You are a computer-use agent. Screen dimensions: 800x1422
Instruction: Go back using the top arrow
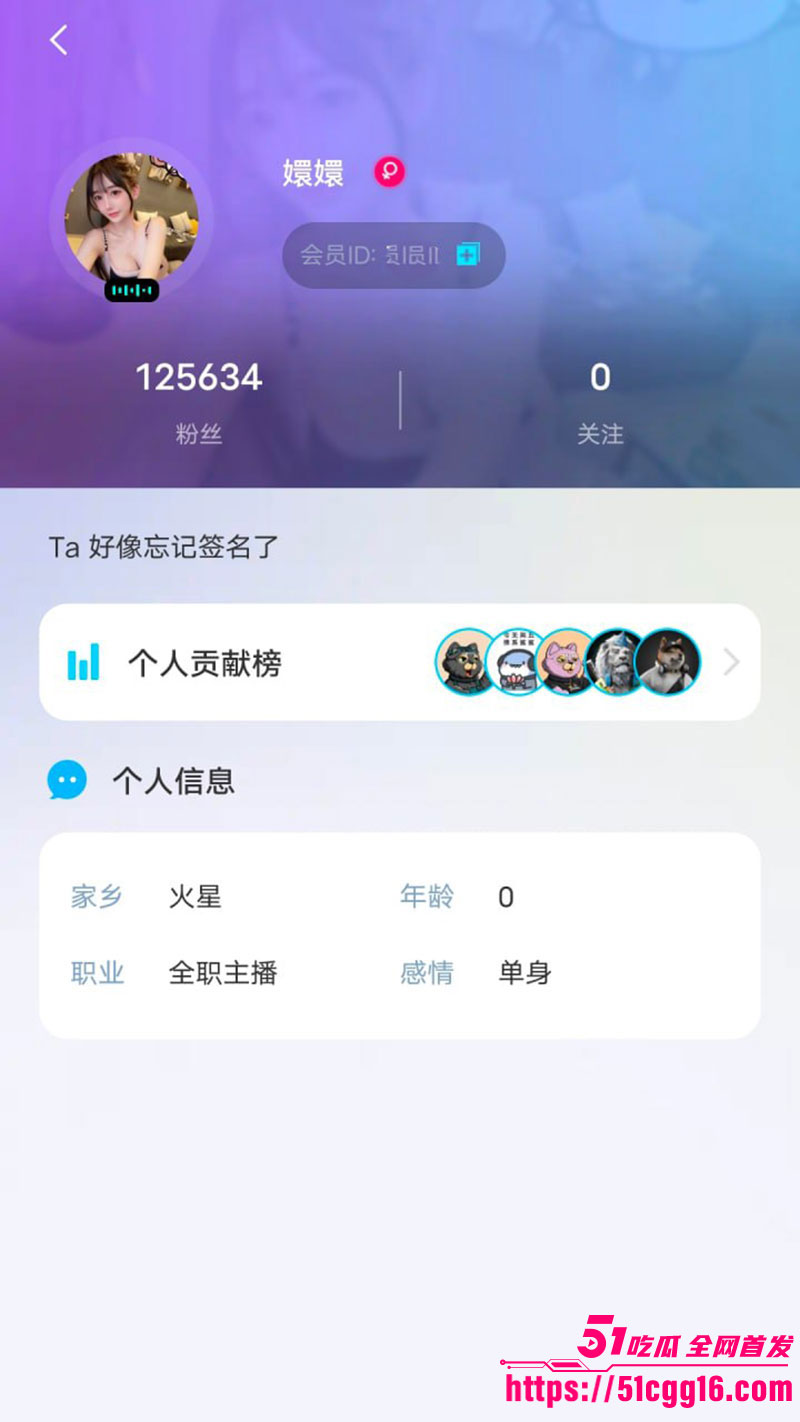pos(59,41)
